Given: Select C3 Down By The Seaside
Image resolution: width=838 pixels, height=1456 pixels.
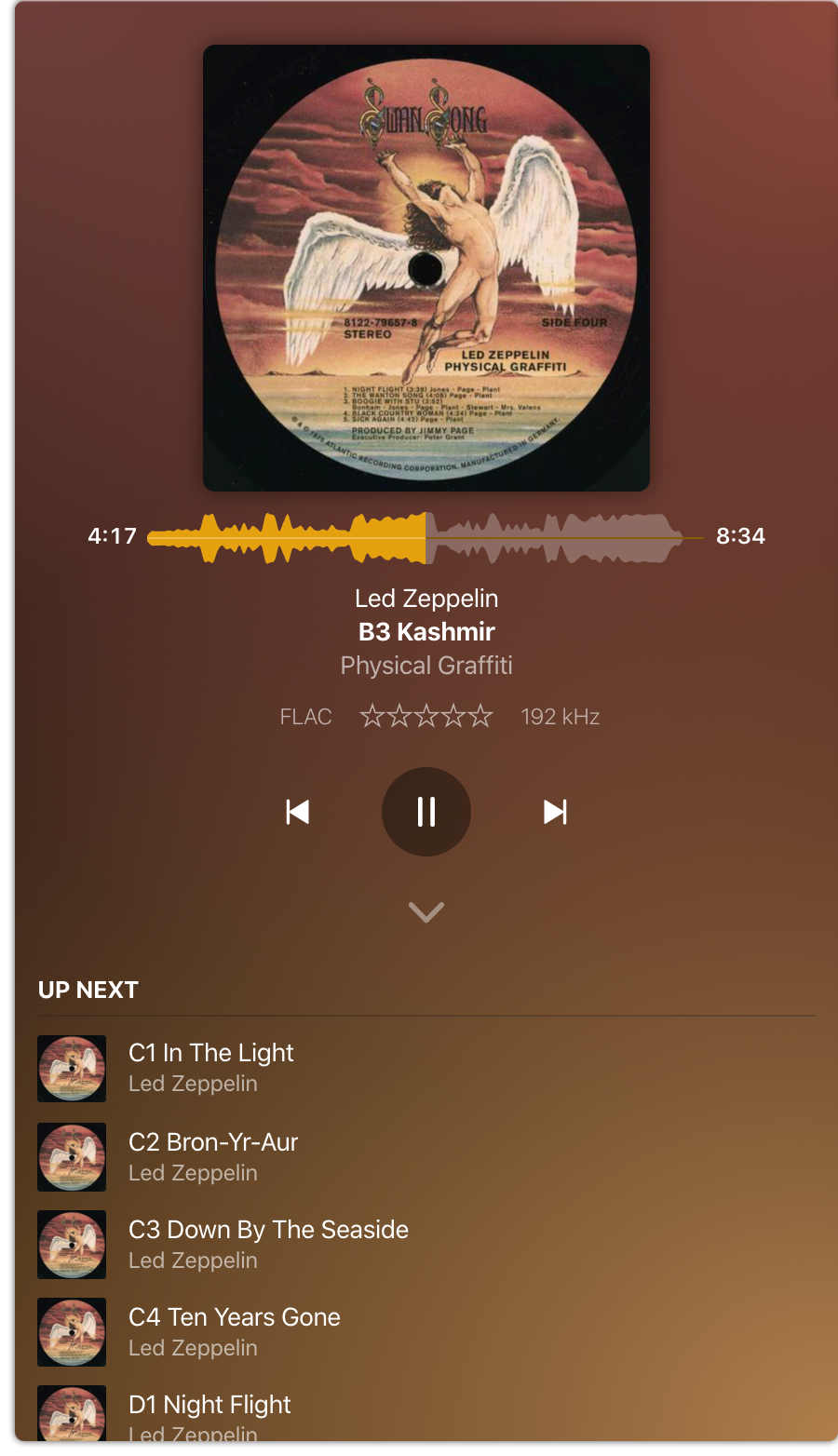Looking at the screenshot, I should [426, 1244].
